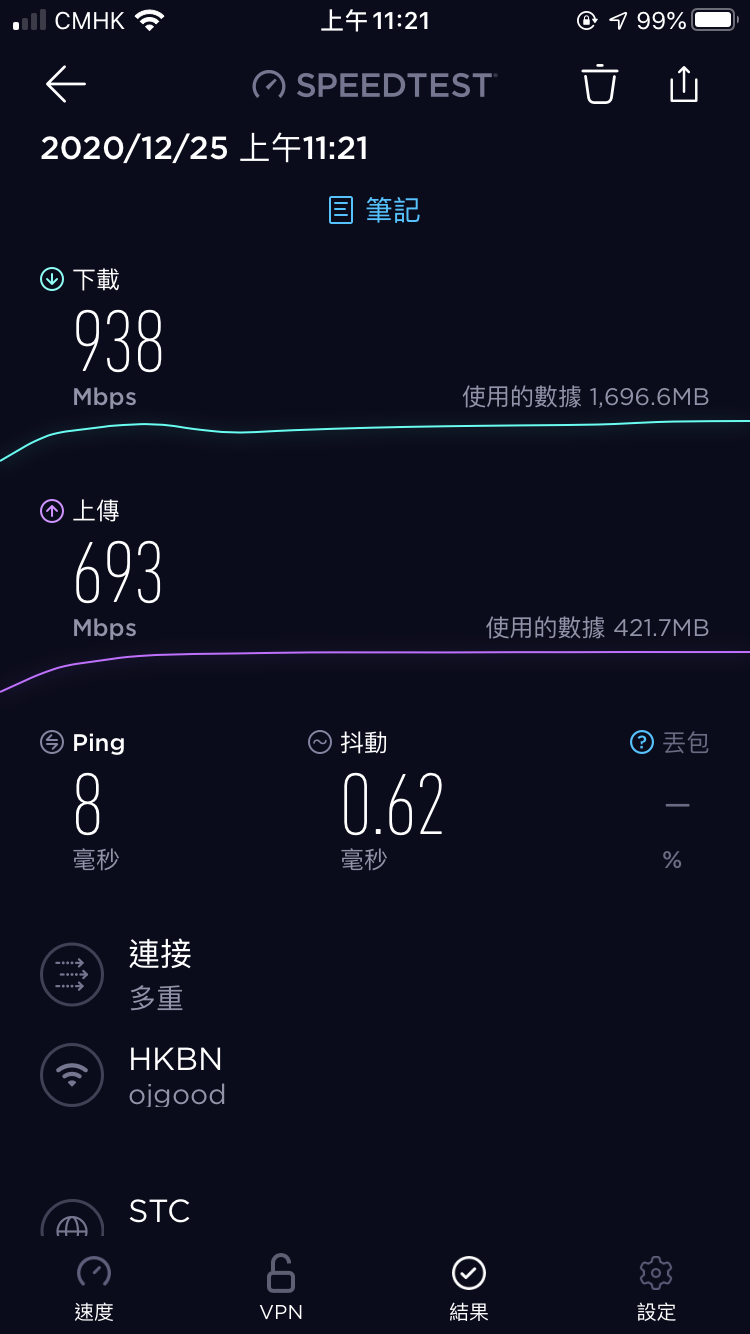Go back with the arrow icon
This screenshot has width=750, height=1334.
coord(66,84)
